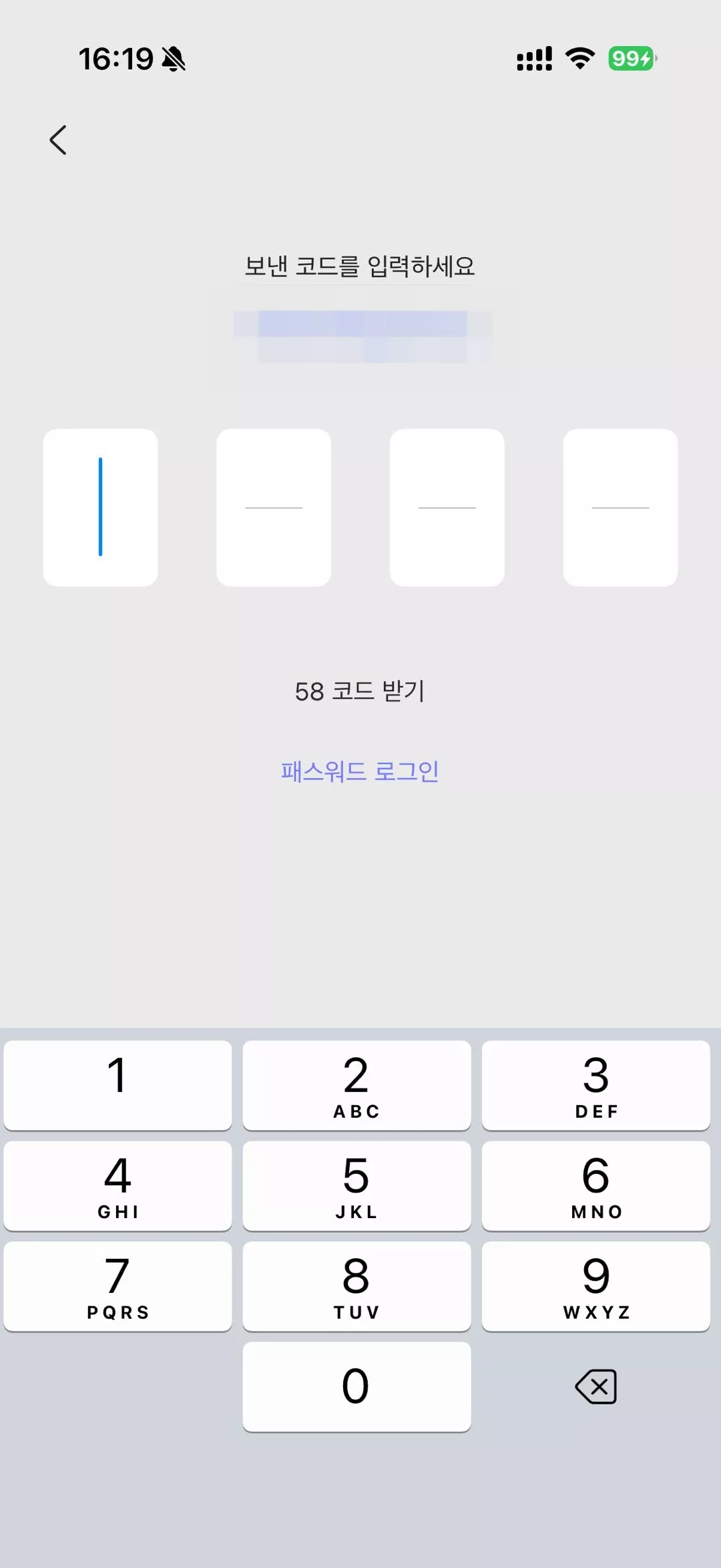Tap number 6 MNO key
721x1568 pixels.
(596, 1185)
